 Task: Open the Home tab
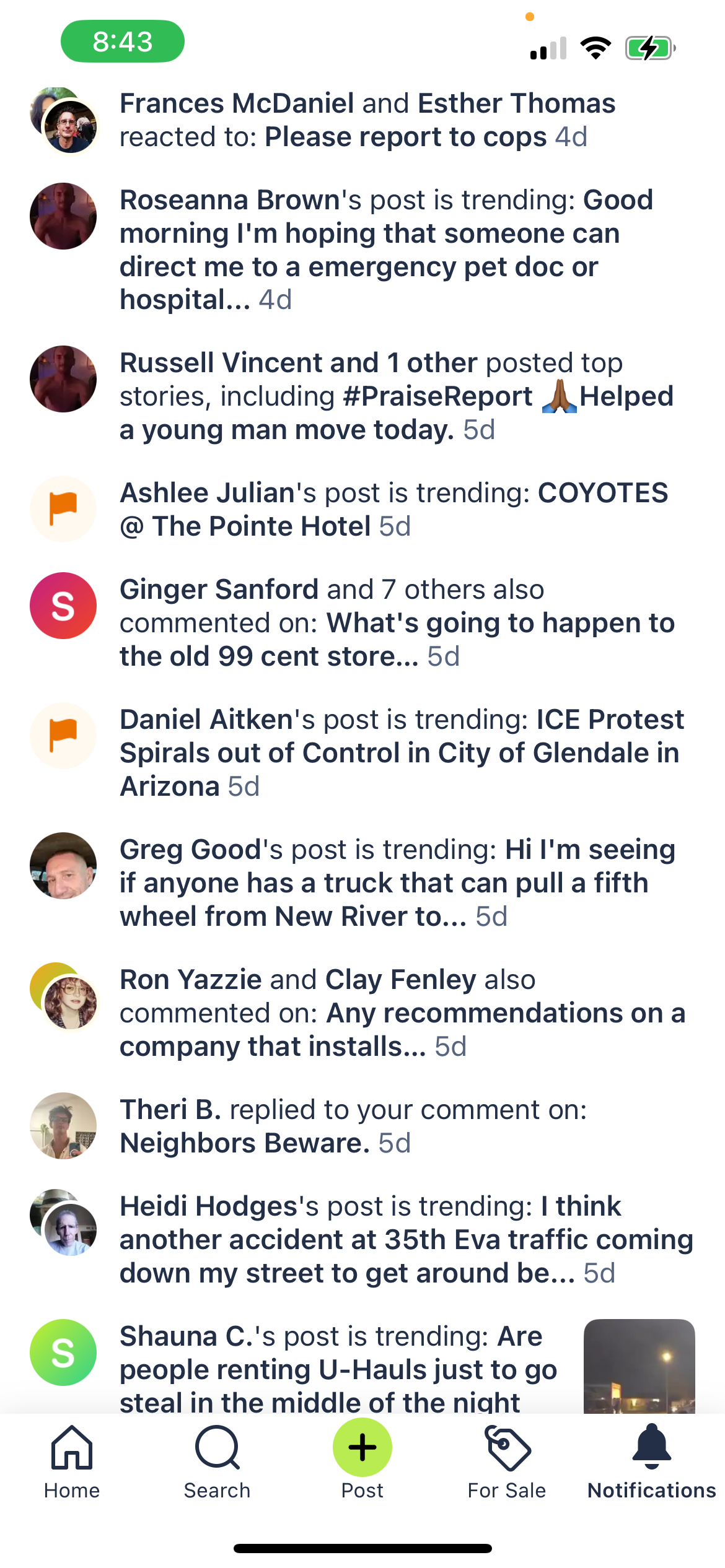[72, 1461]
